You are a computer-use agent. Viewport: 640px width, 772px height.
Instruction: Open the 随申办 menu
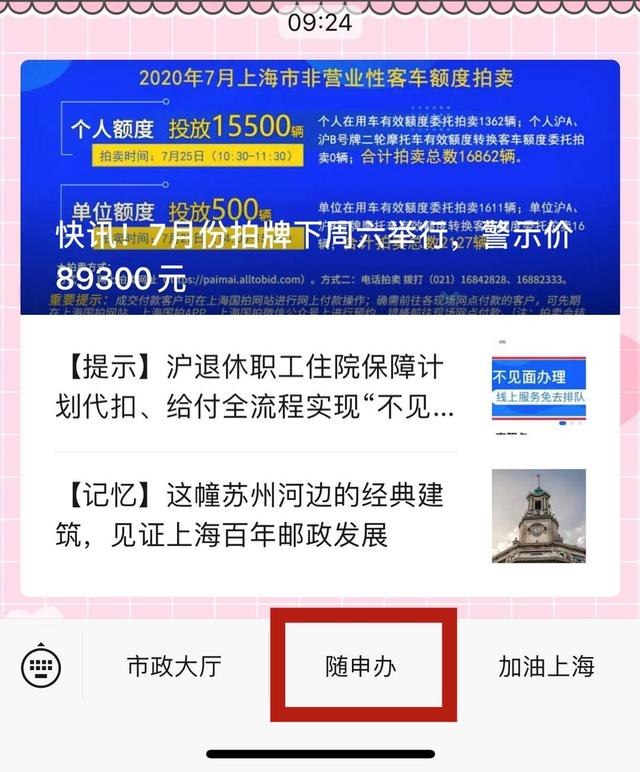coord(361,666)
